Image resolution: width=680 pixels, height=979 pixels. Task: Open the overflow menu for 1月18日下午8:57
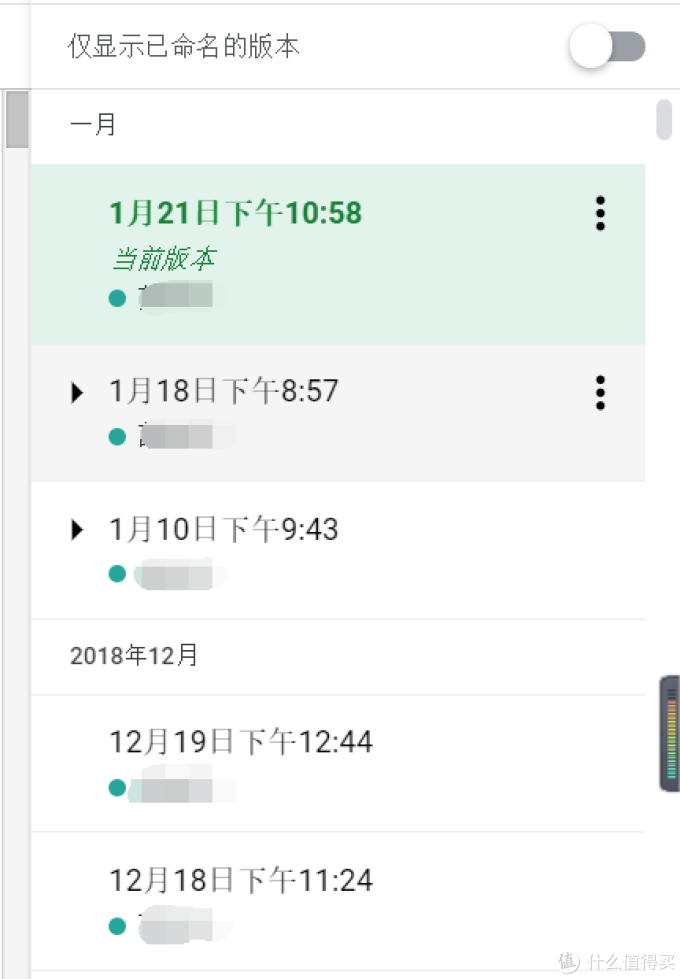(x=600, y=393)
